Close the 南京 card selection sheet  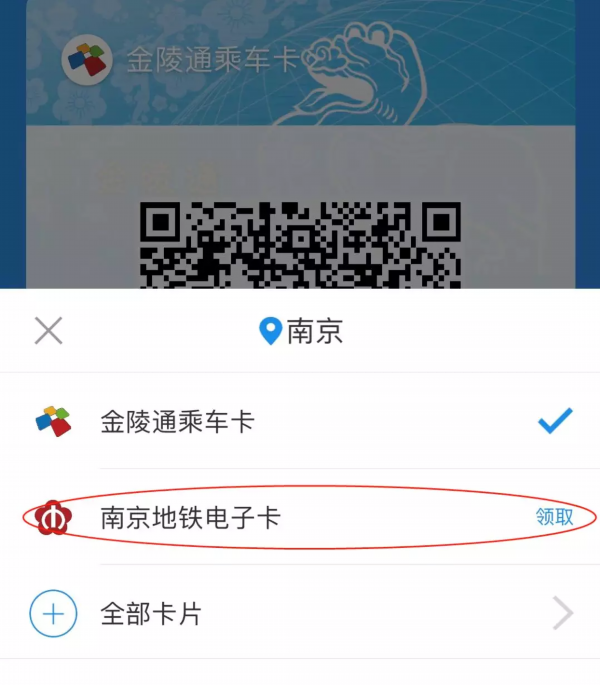pos(48,331)
